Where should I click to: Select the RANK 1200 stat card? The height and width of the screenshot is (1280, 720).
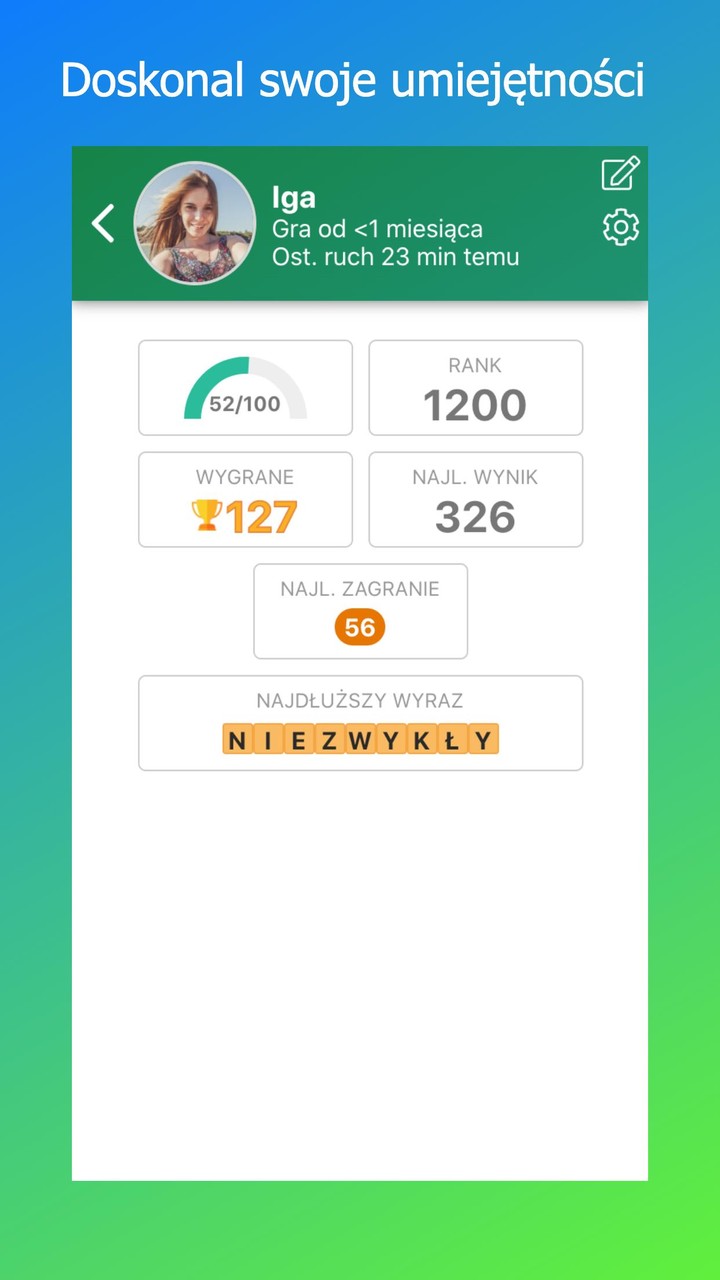coord(475,388)
